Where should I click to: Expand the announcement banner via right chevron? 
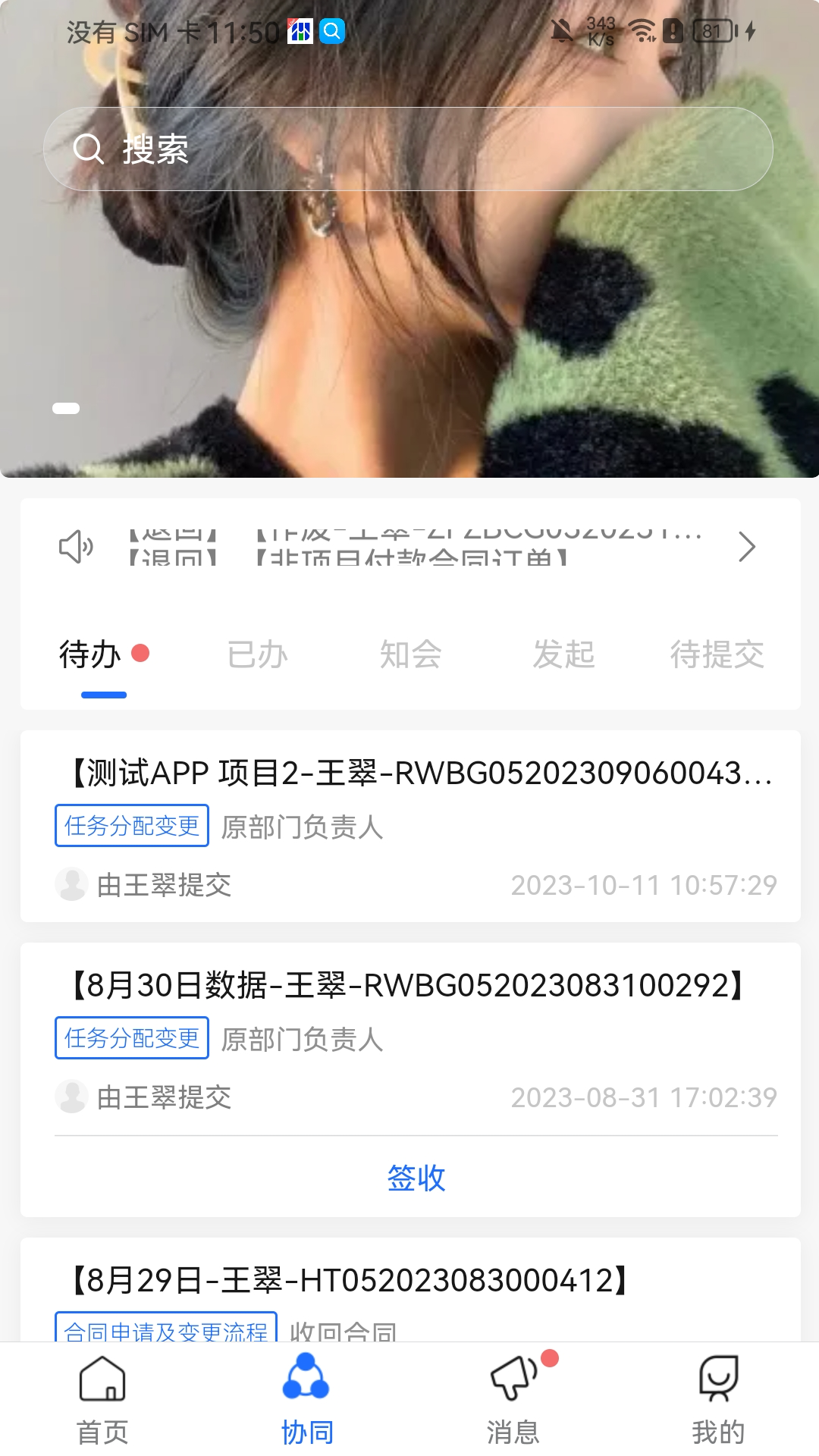746,548
